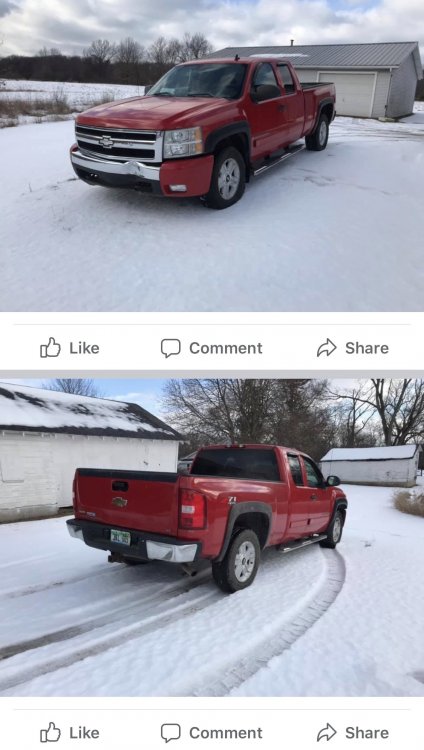Like the rear-view truck photo
Viewport: 424px width, 750px height.
[70, 733]
